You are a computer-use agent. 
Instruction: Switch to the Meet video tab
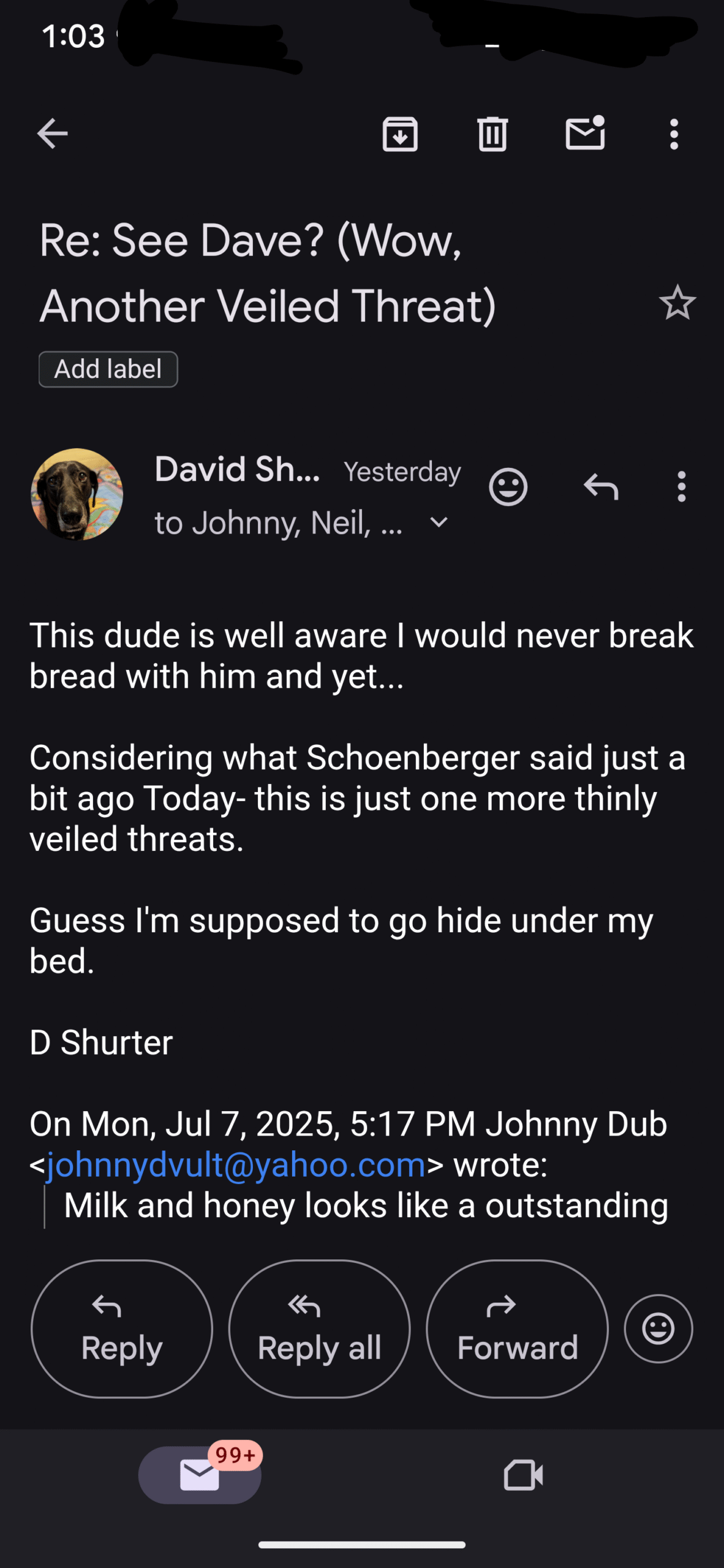click(523, 1475)
